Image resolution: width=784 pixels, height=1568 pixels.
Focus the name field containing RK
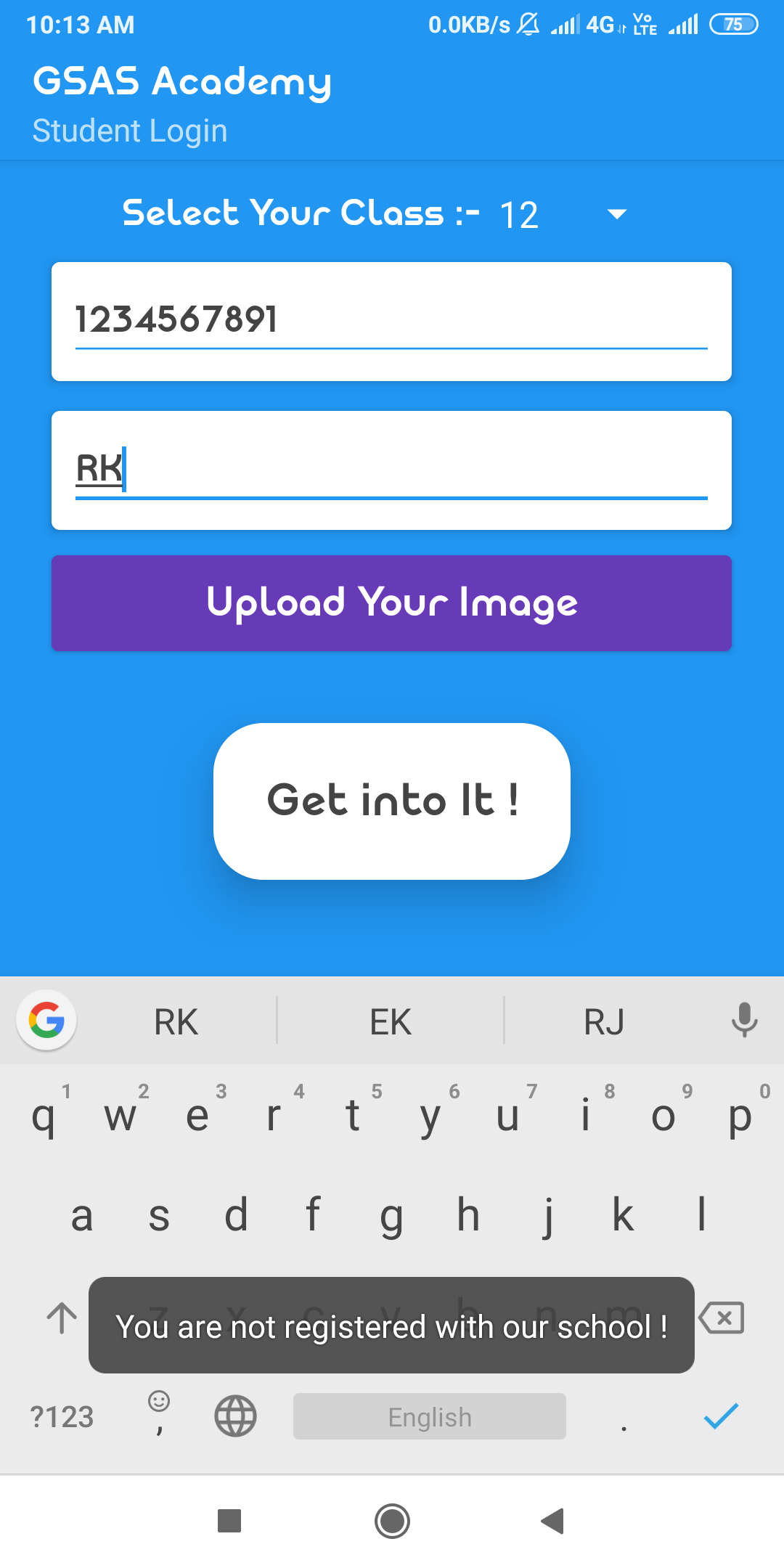pyautogui.click(x=391, y=470)
